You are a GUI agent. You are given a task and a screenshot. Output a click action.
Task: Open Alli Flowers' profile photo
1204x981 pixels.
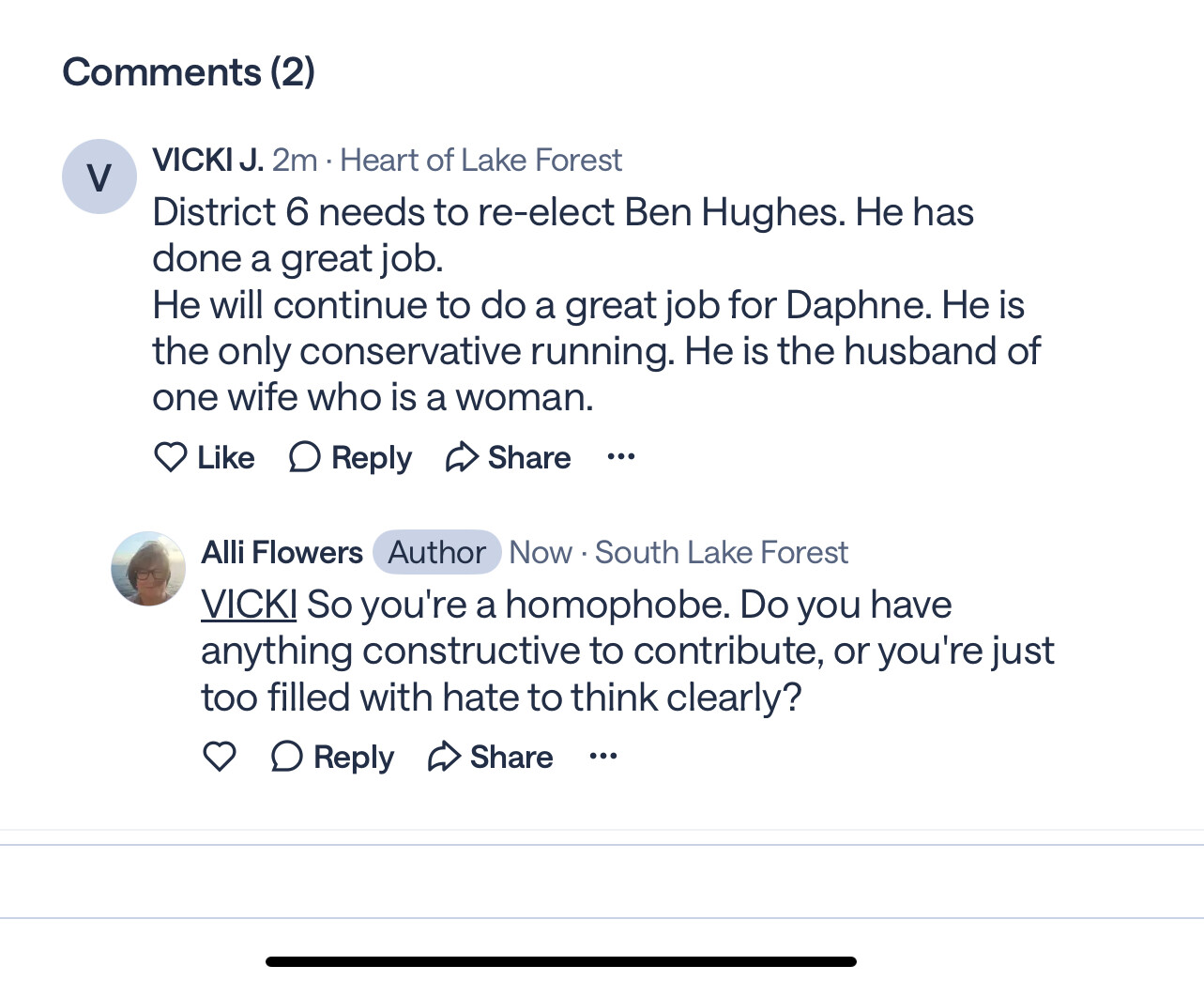[148, 569]
